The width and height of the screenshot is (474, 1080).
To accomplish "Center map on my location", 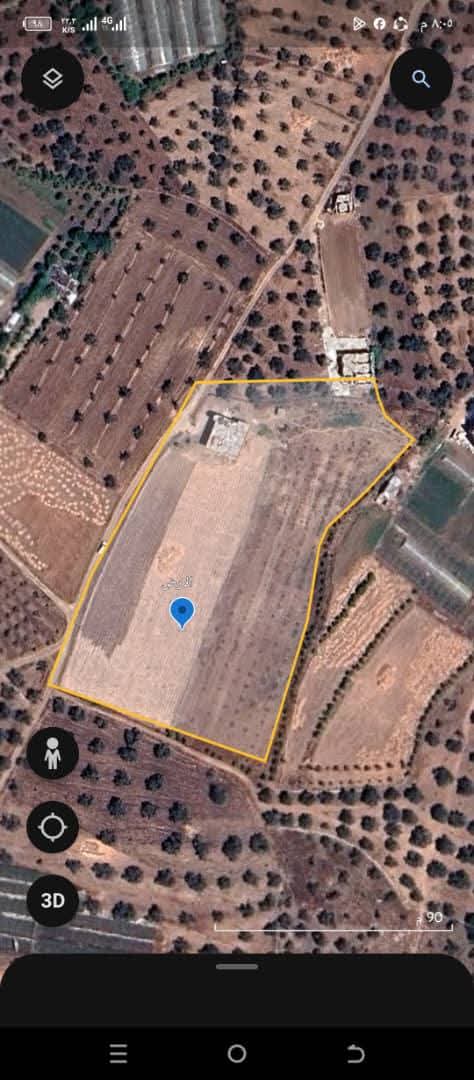I will 52,827.
